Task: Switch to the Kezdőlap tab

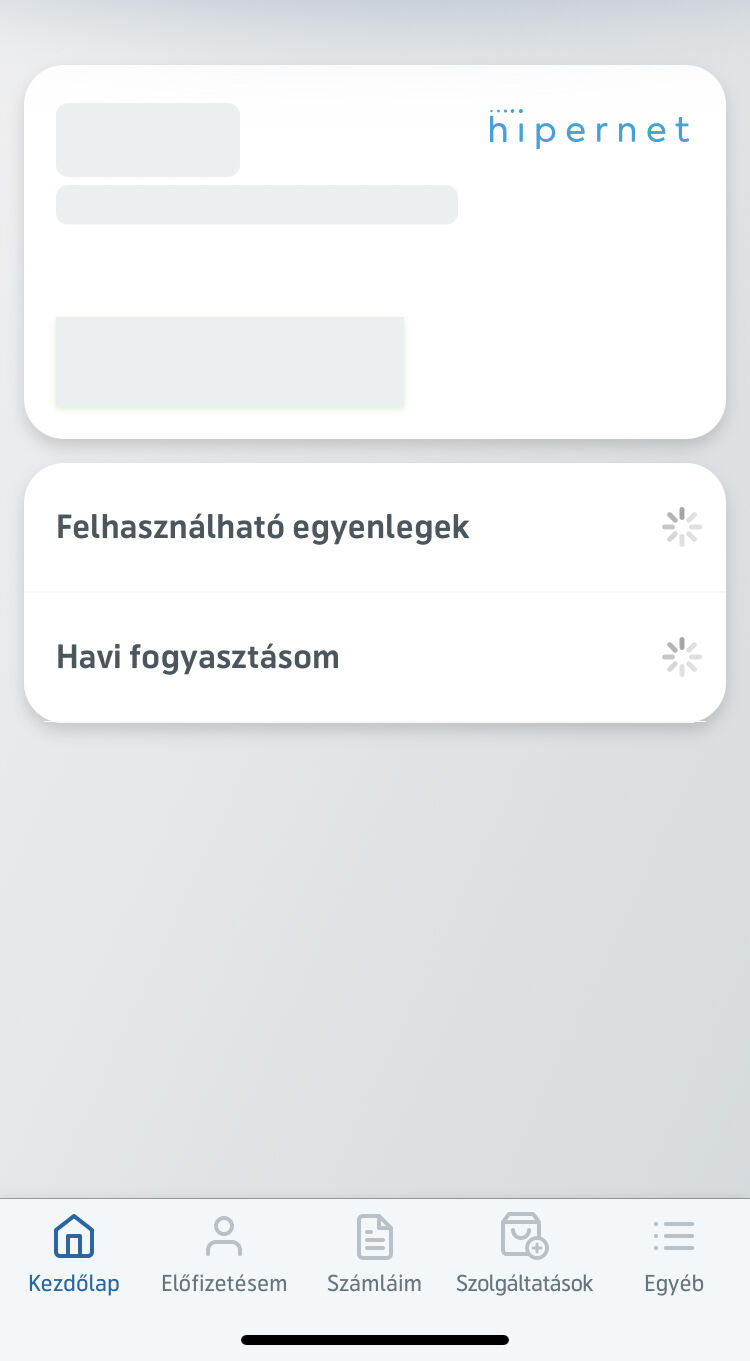Action: (x=74, y=1255)
